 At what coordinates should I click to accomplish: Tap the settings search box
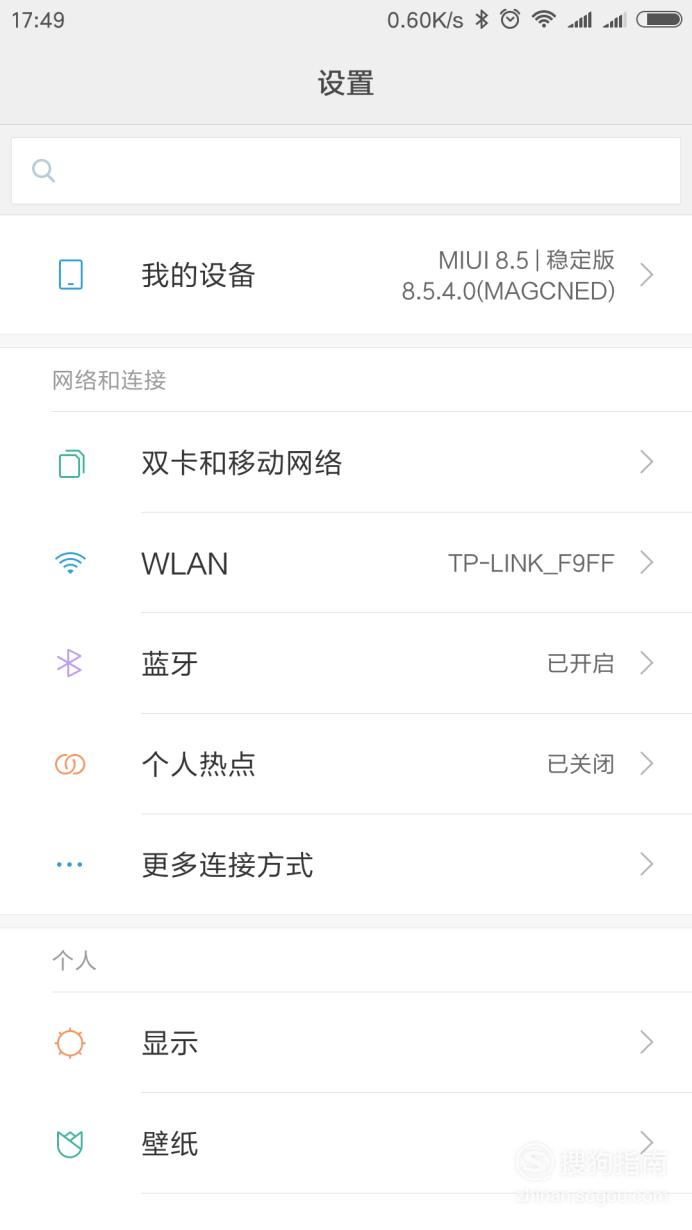346,171
